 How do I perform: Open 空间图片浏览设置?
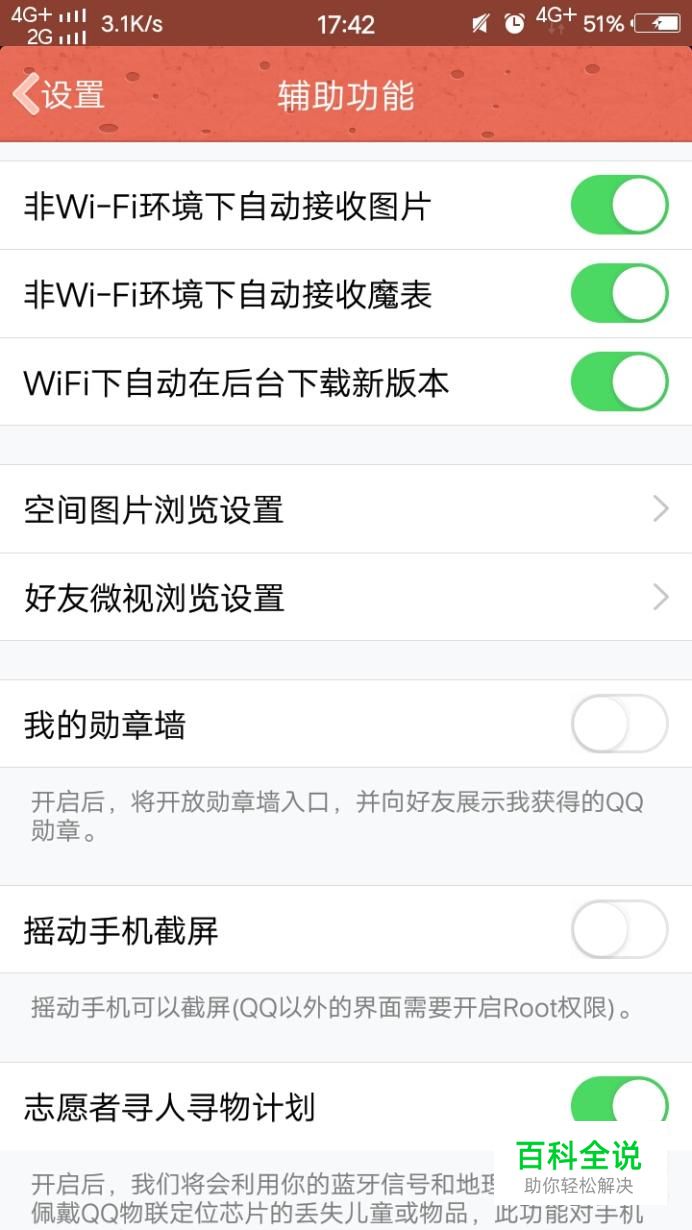pyautogui.click(x=346, y=509)
